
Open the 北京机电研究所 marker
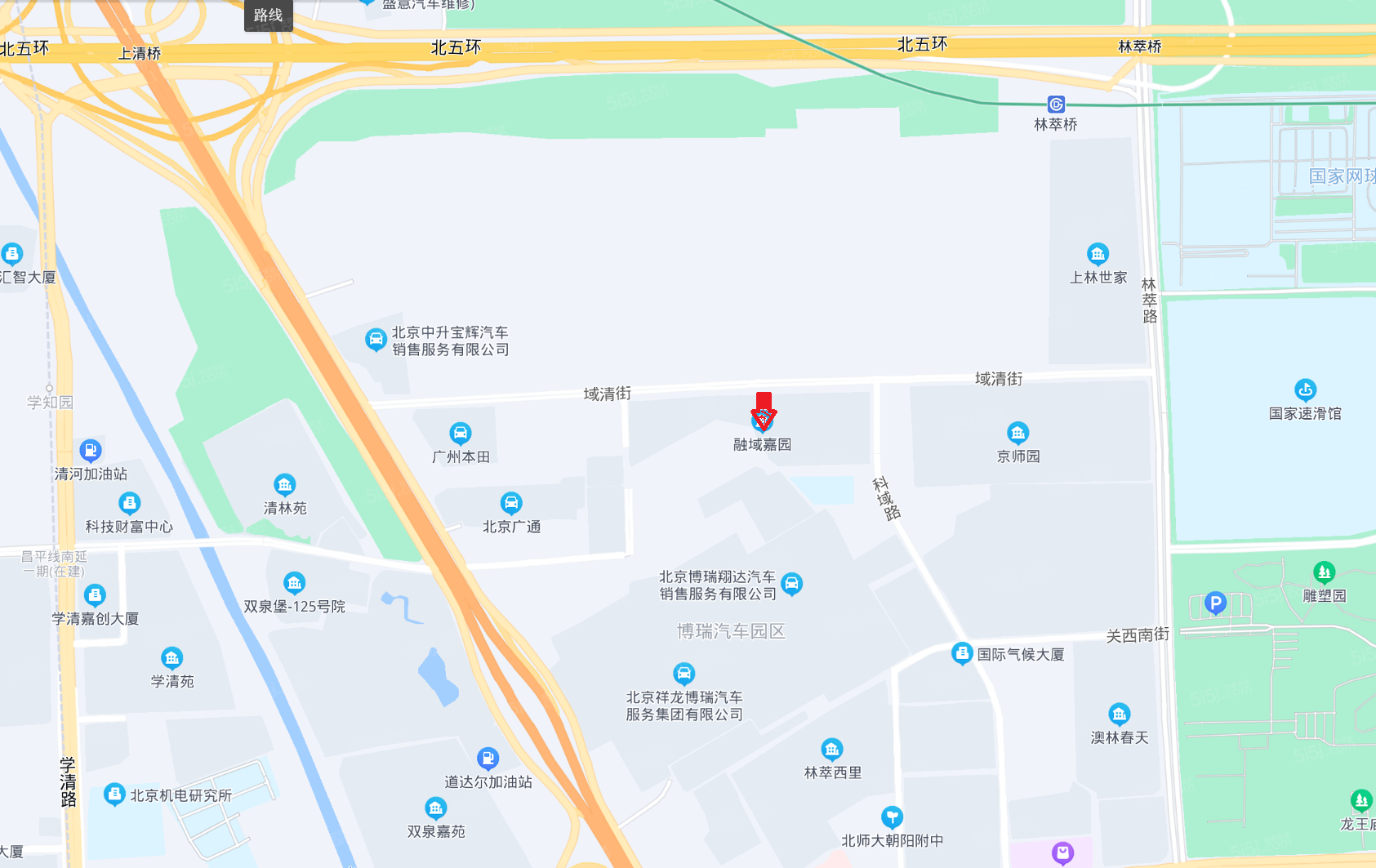[114, 795]
